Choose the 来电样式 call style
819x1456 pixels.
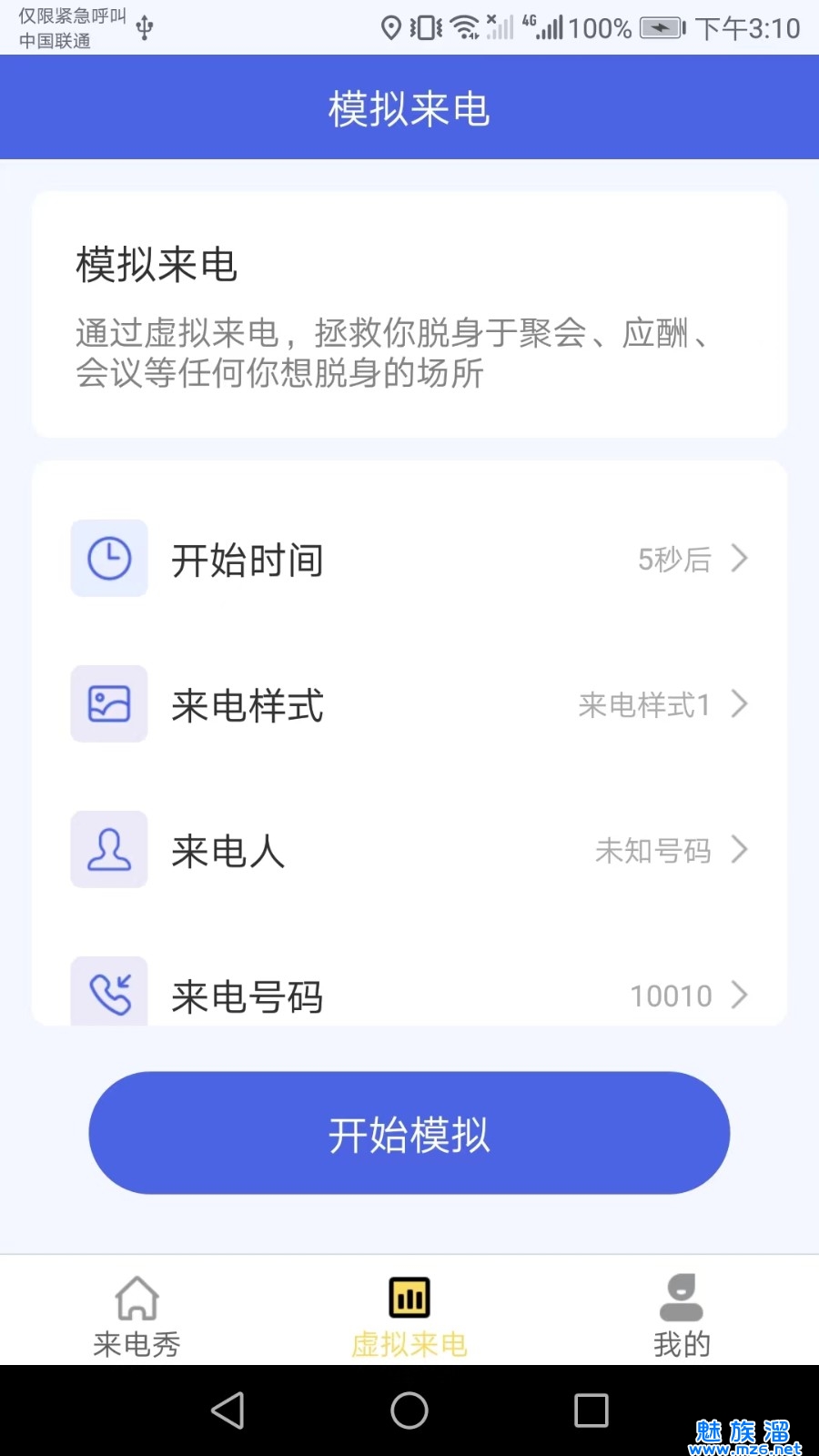coord(409,704)
